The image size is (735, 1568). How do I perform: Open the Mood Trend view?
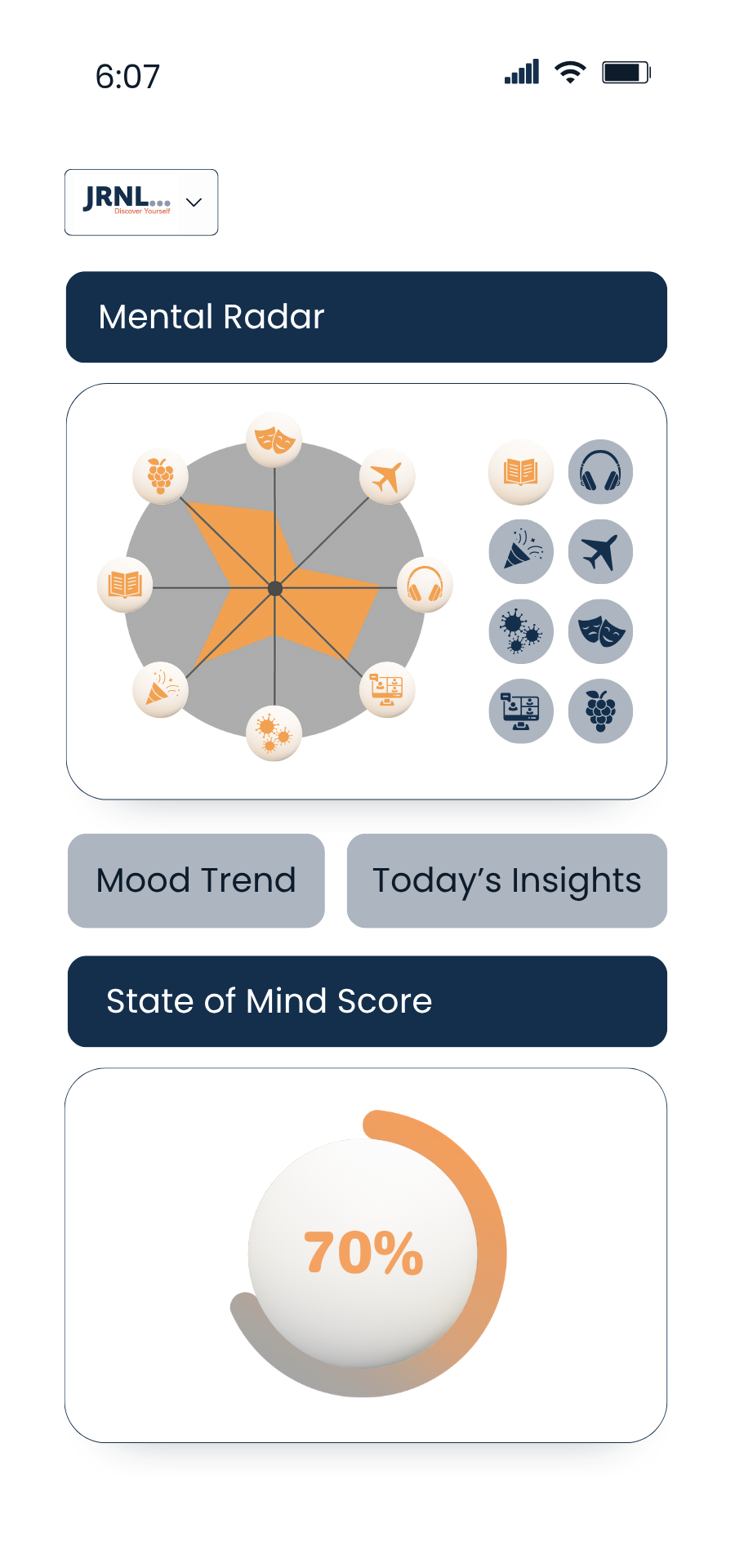tap(196, 880)
